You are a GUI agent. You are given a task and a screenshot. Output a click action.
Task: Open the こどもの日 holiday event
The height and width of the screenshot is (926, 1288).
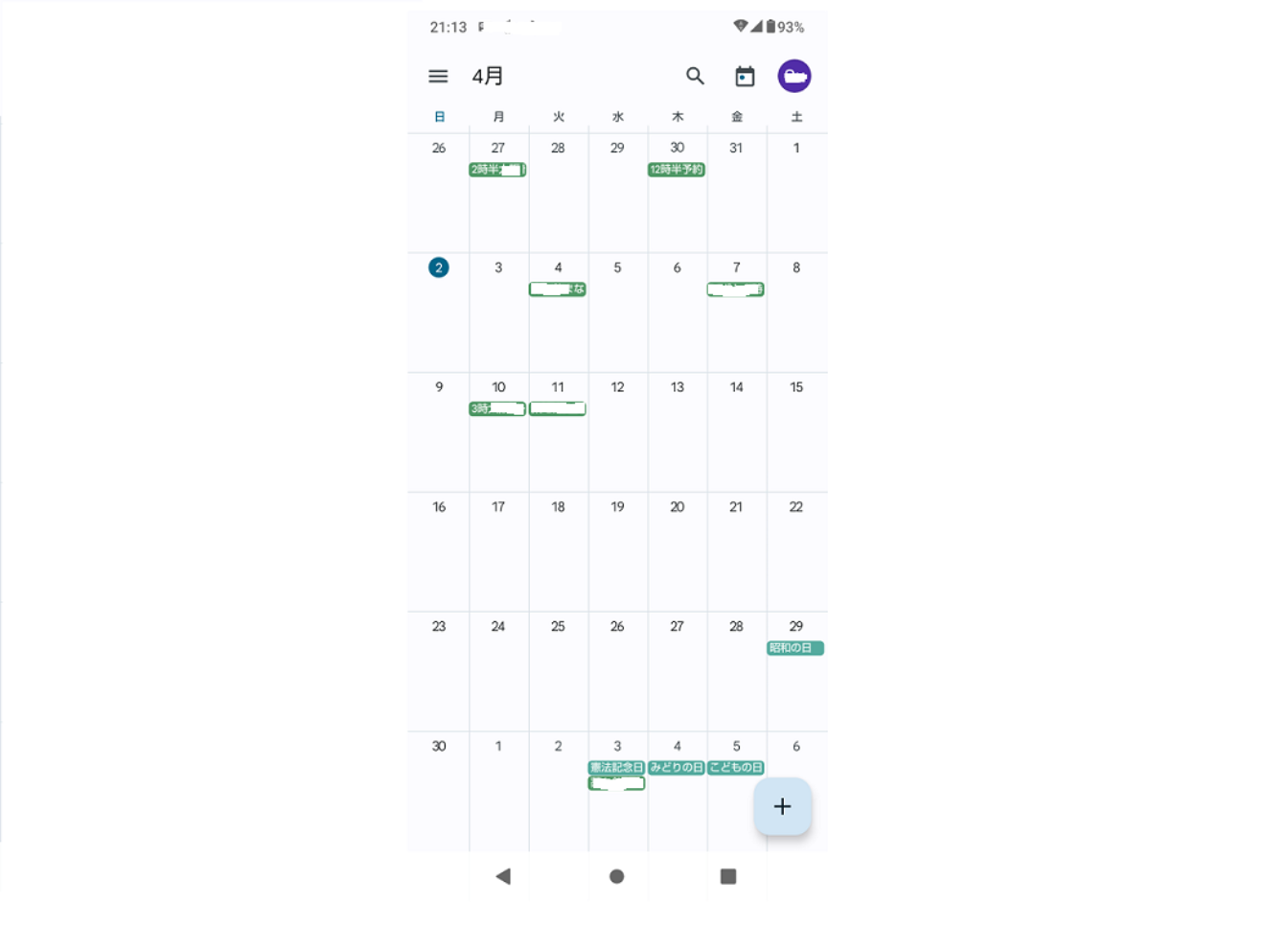[736, 768]
